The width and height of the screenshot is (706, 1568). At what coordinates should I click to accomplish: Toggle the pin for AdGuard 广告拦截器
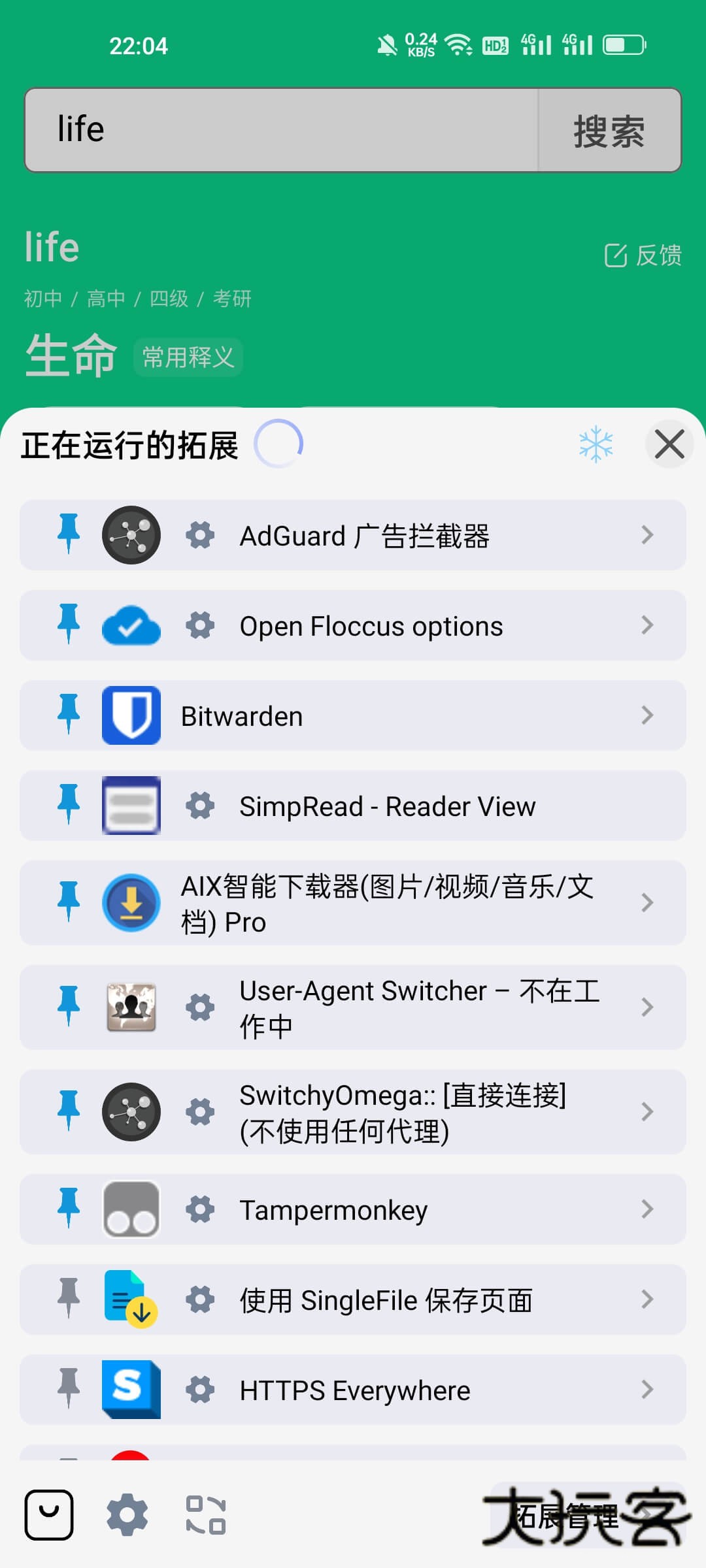68,535
